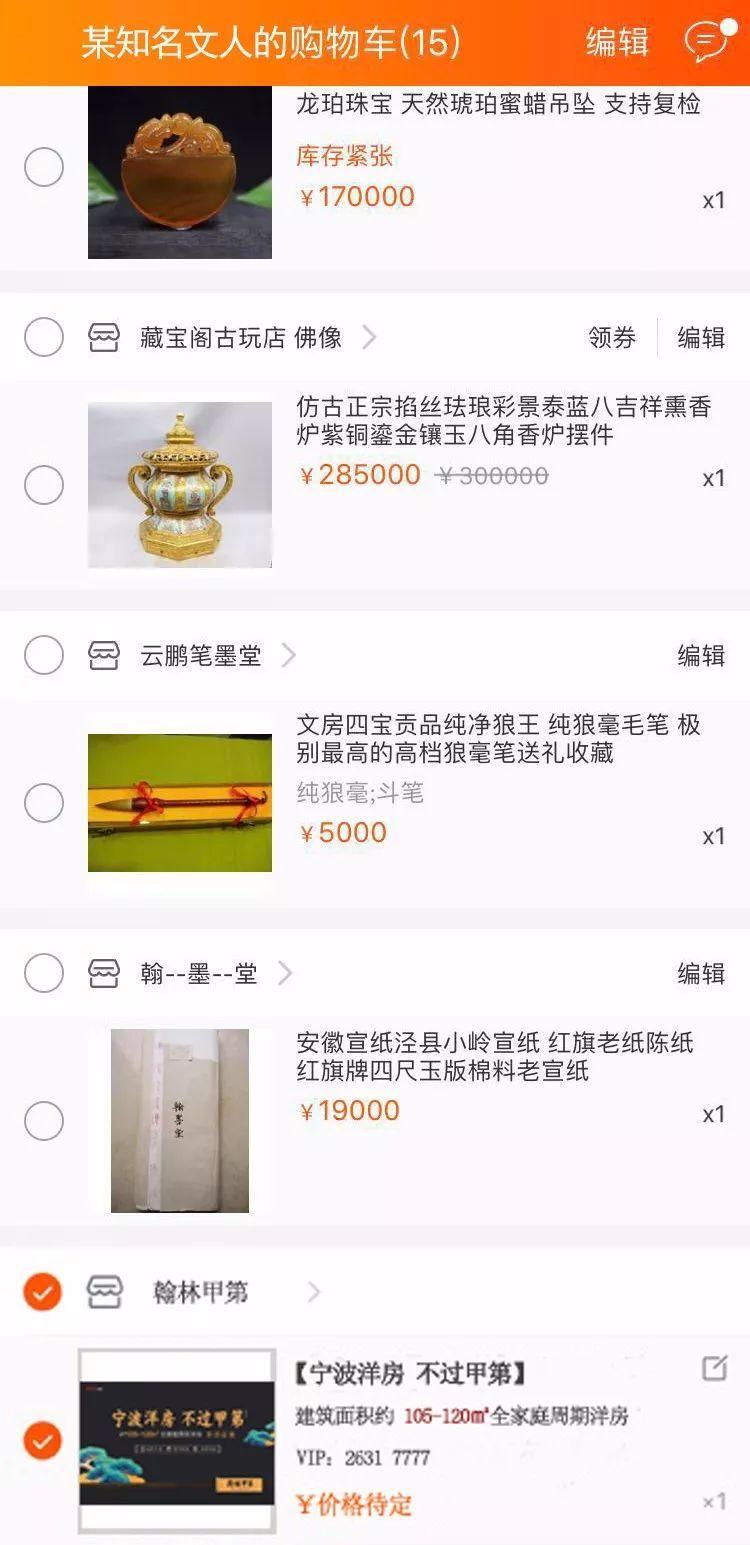Click the shop icon beside 翰林甲第
Viewport: 750px width, 1545px height.
[x=105, y=1292]
